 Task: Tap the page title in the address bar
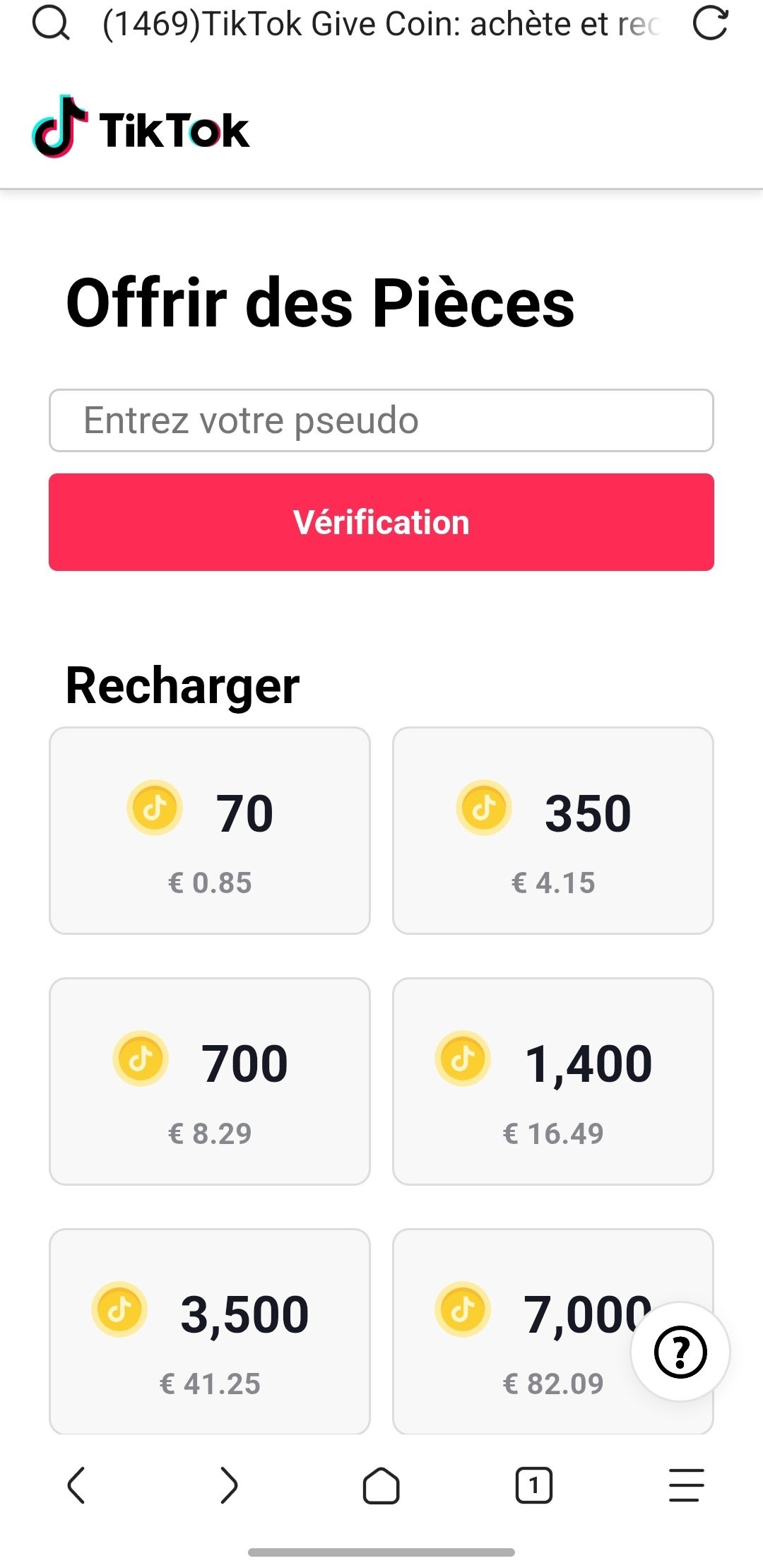[x=381, y=24]
